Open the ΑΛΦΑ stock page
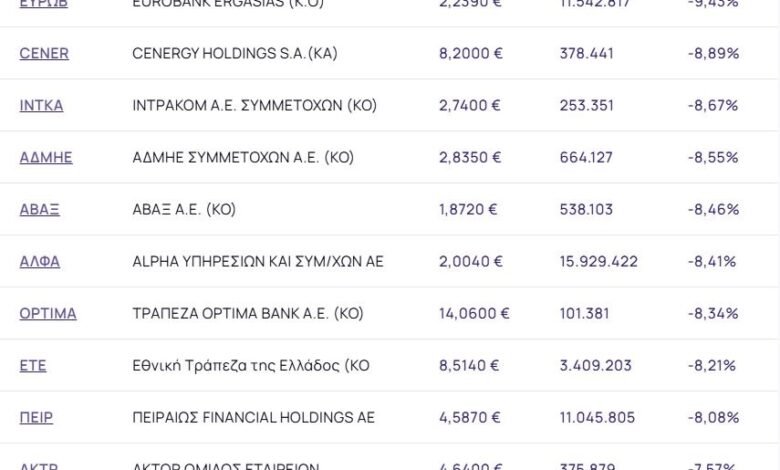The width and height of the screenshot is (780, 470). [40, 261]
